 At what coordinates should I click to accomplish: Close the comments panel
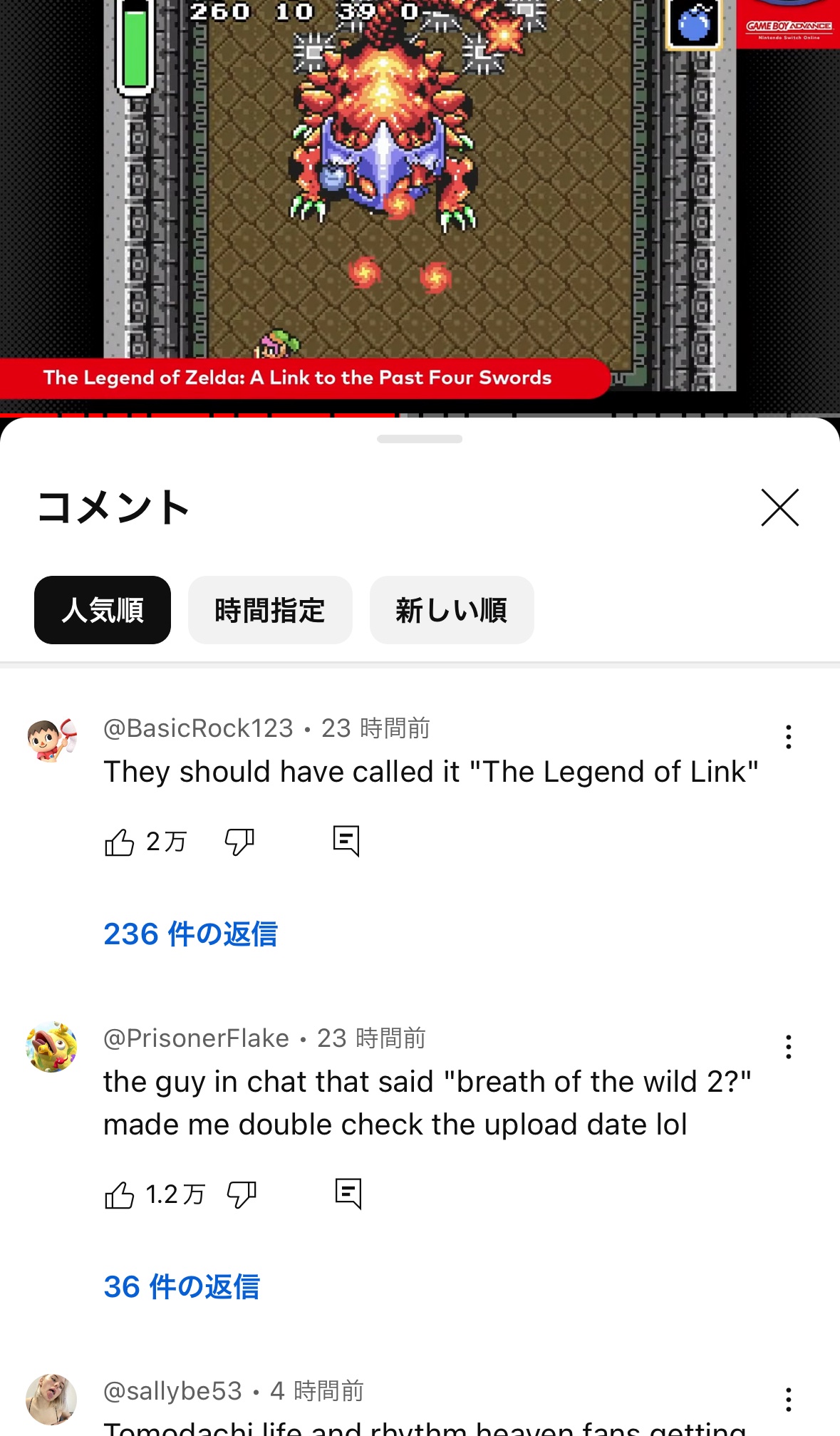point(779,507)
